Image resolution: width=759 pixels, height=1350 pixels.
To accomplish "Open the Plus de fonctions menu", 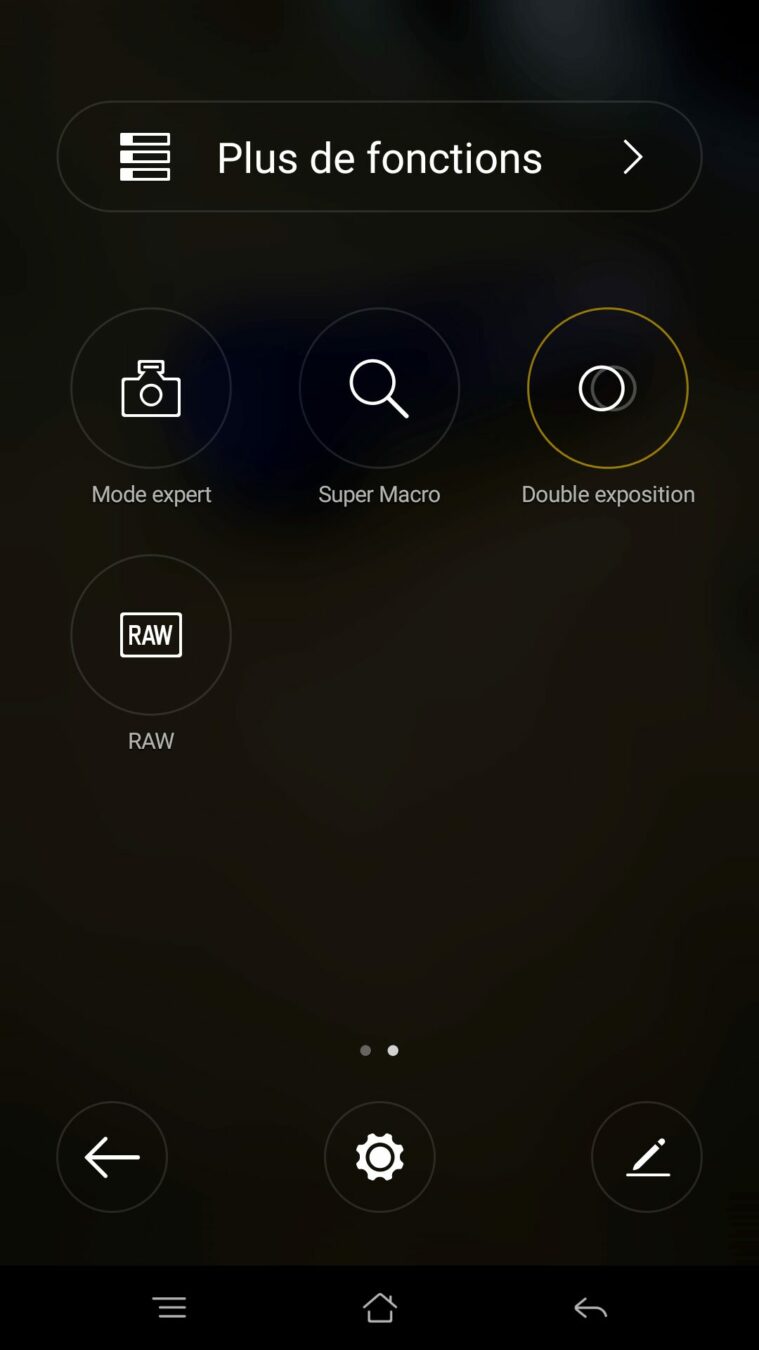I will click(379, 157).
